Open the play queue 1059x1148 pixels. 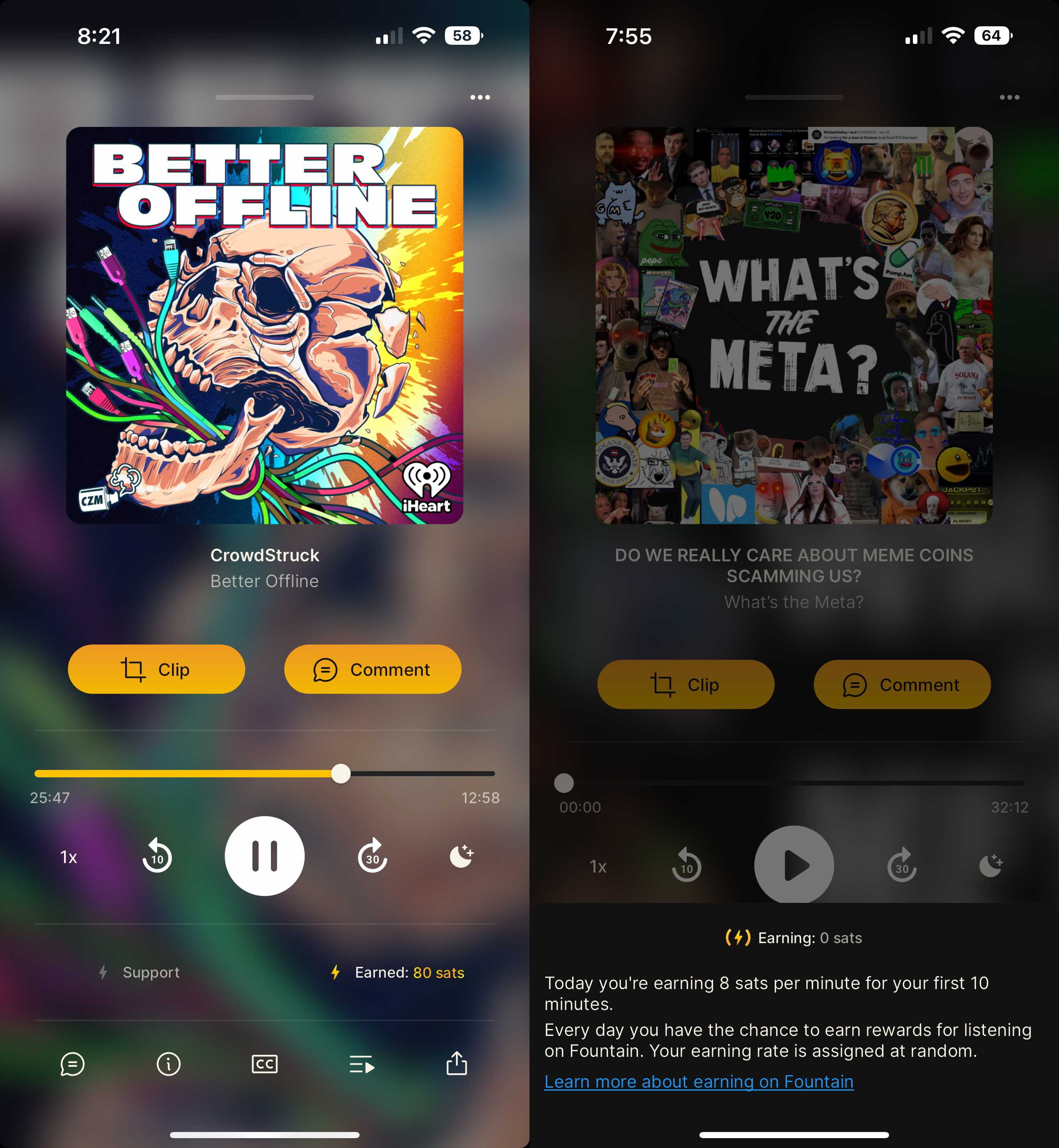tap(362, 1064)
